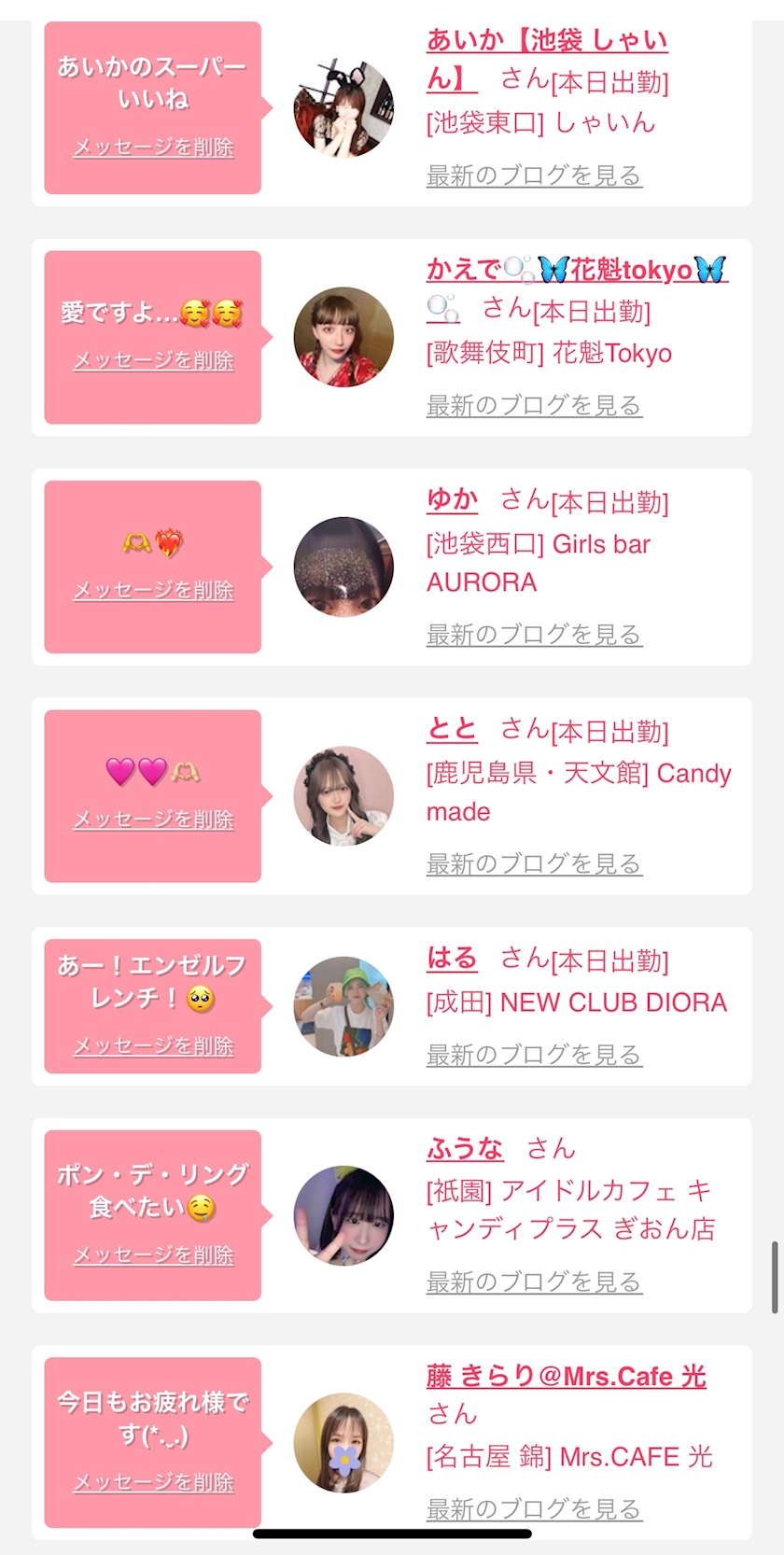
Task: Delete the ポン・デ・リング食べたい message
Action: [x=153, y=1255]
